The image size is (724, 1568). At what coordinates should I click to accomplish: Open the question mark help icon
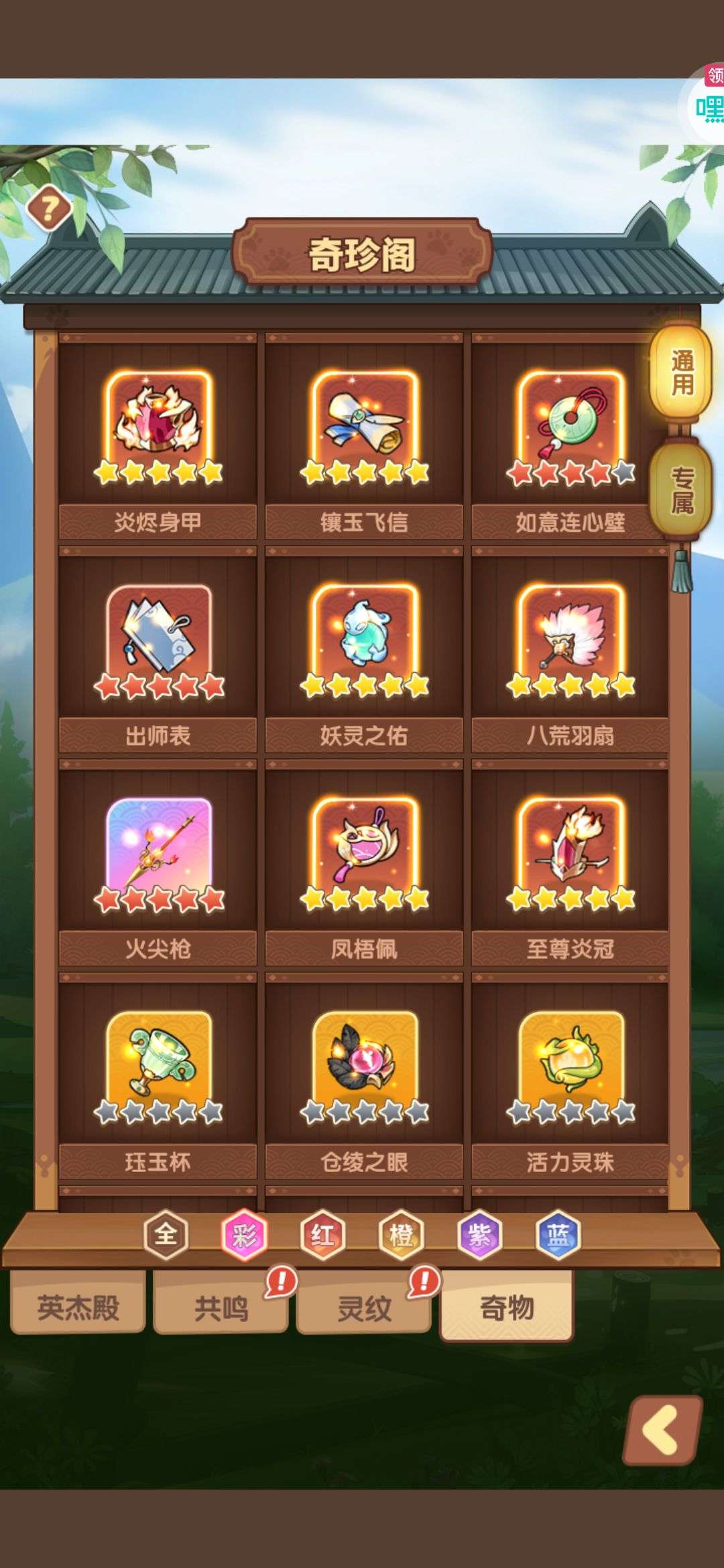(48, 208)
